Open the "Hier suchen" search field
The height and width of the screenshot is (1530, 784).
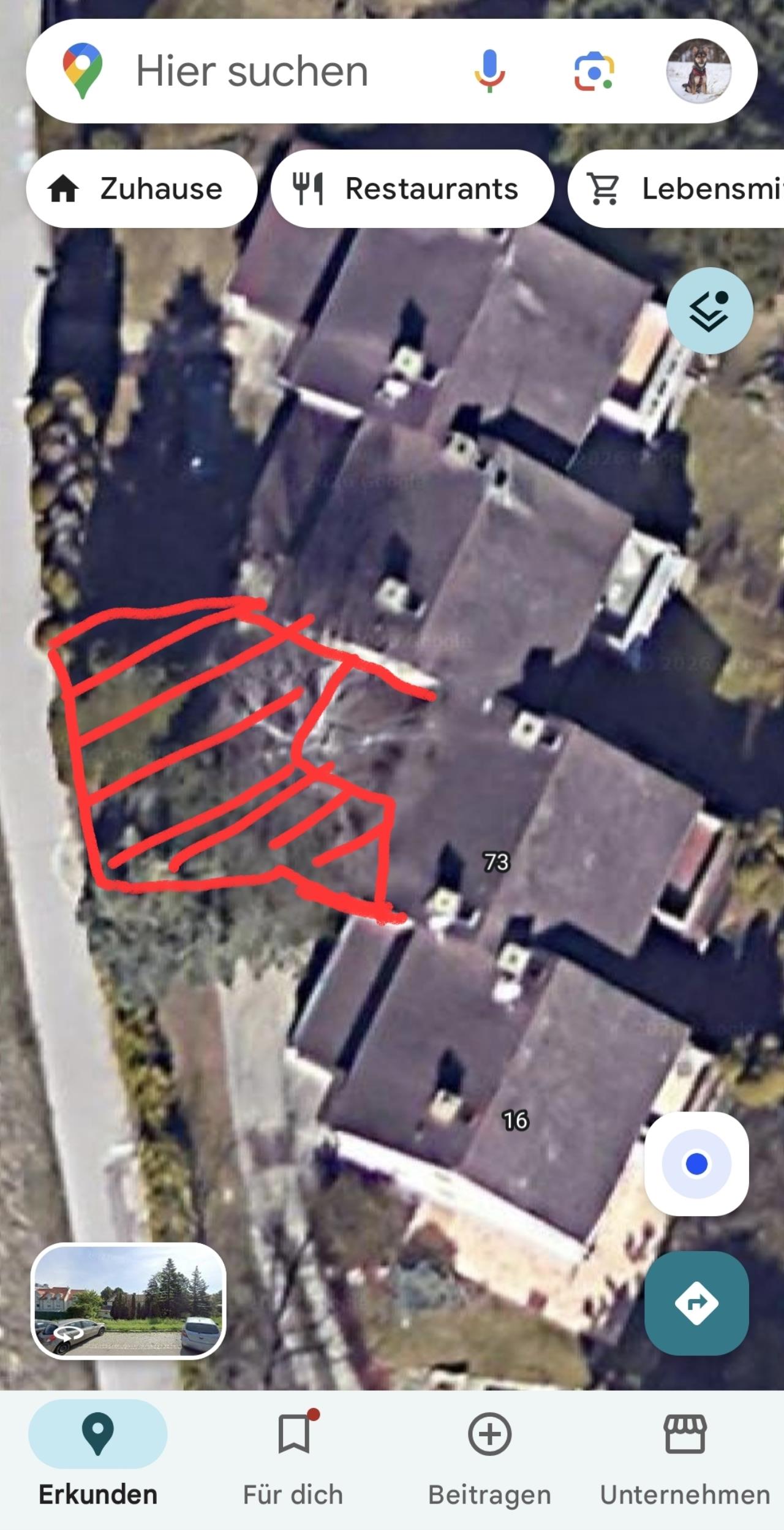point(251,72)
